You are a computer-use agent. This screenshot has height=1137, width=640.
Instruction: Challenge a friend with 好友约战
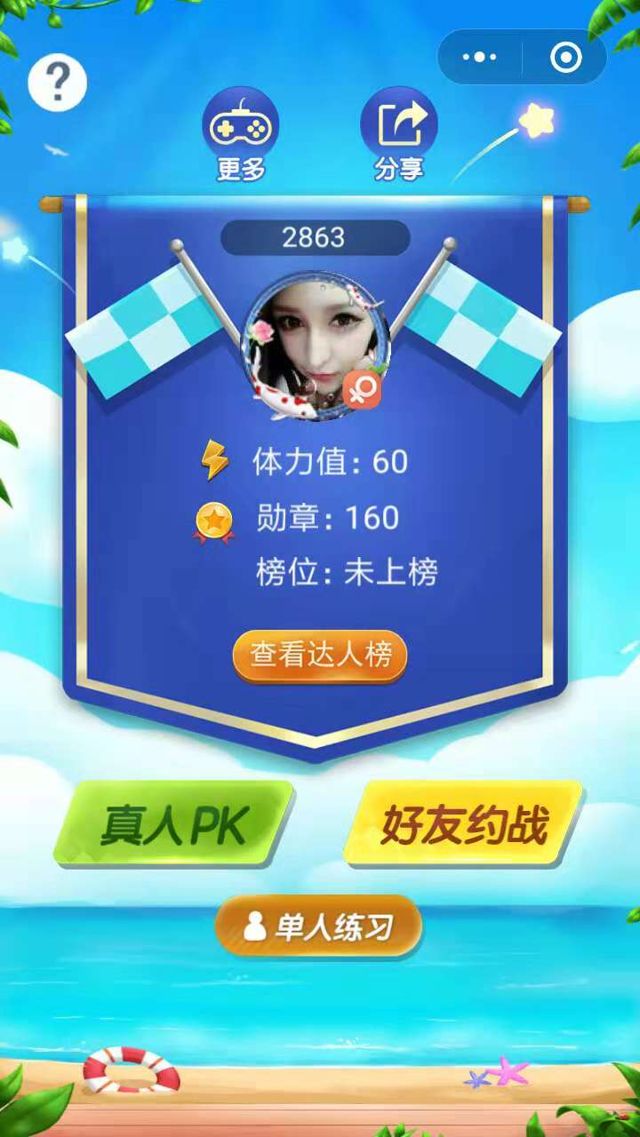[464, 824]
